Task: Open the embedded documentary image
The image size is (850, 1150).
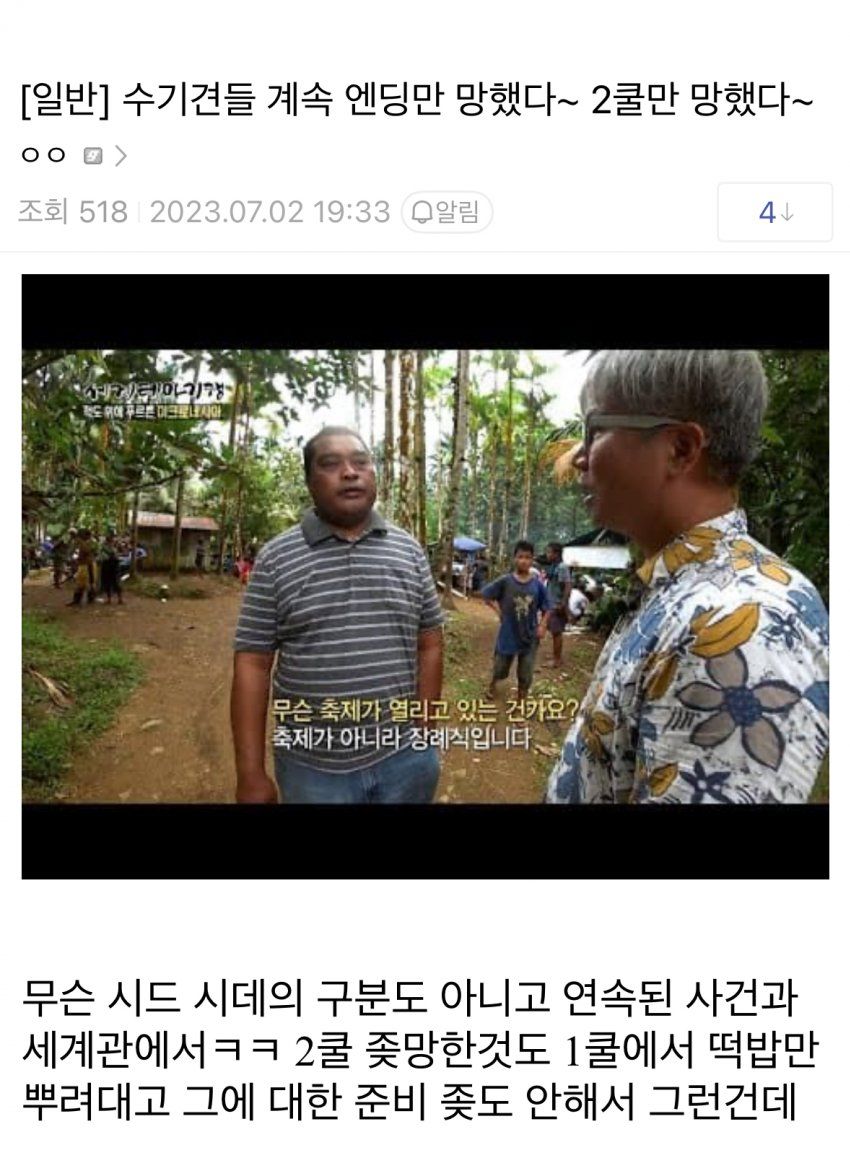Action: pos(425,576)
